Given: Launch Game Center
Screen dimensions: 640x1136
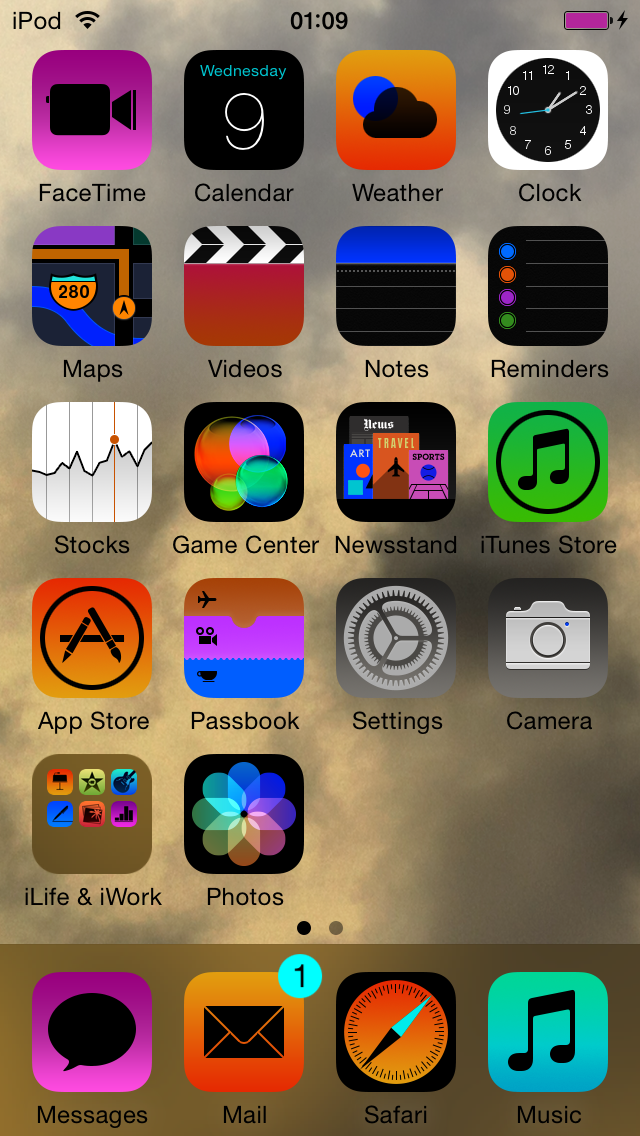Looking at the screenshot, I should pyautogui.click(x=244, y=462).
